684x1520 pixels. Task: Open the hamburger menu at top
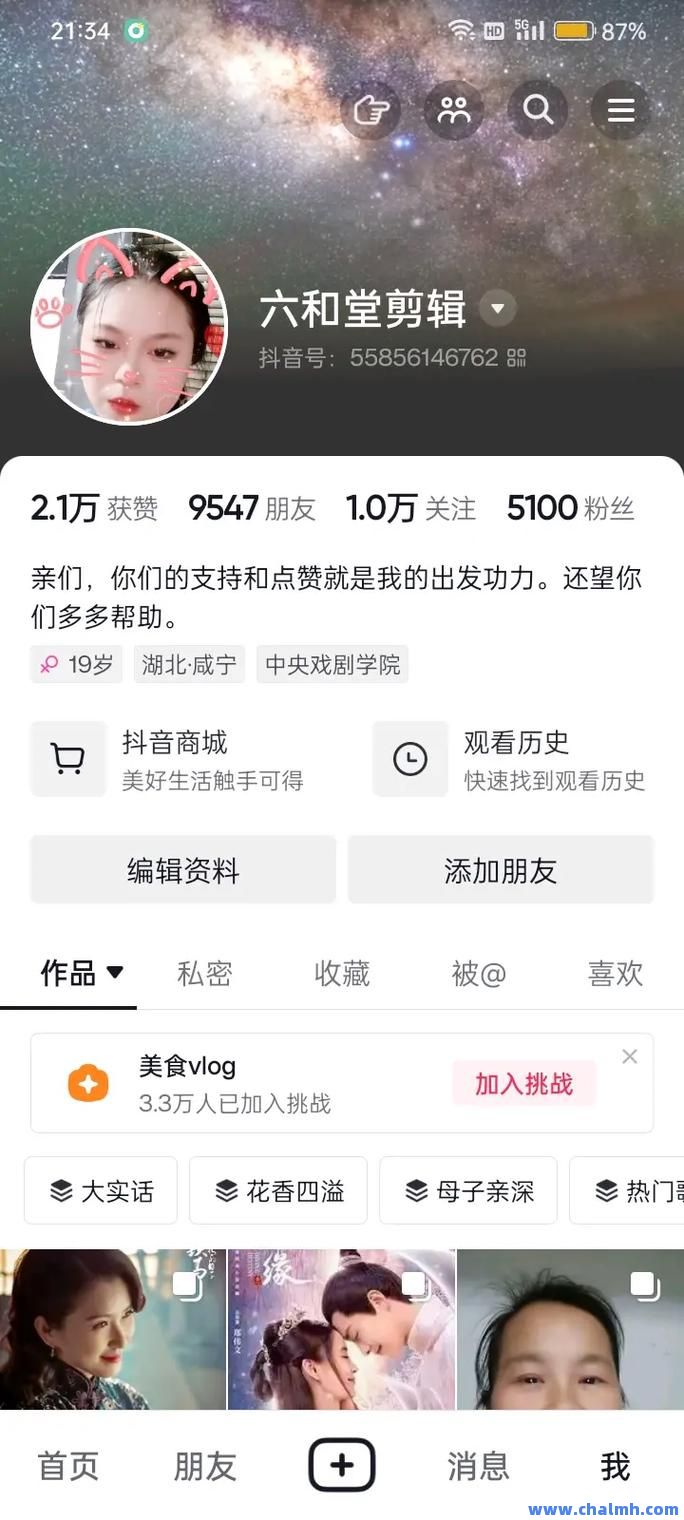point(621,109)
